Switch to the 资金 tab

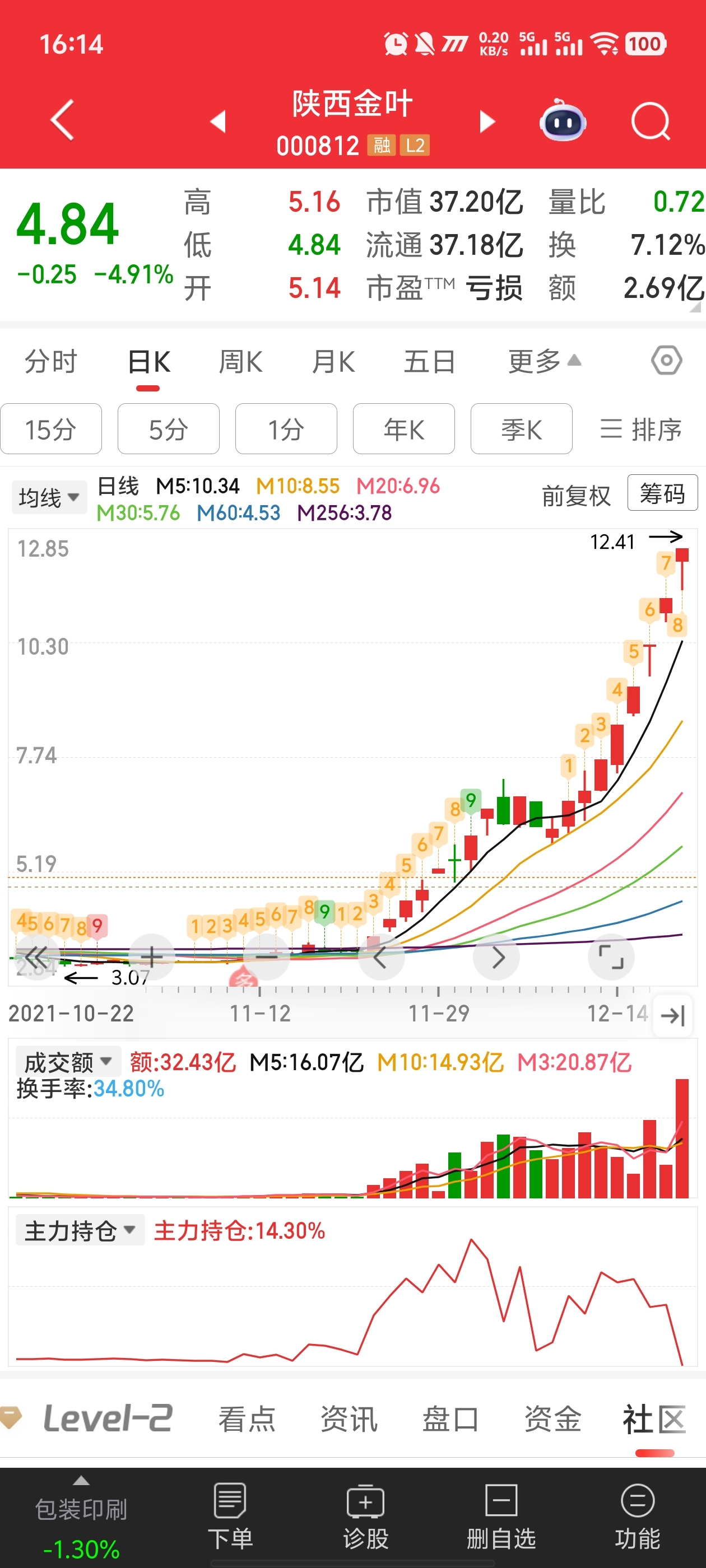[552, 1418]
